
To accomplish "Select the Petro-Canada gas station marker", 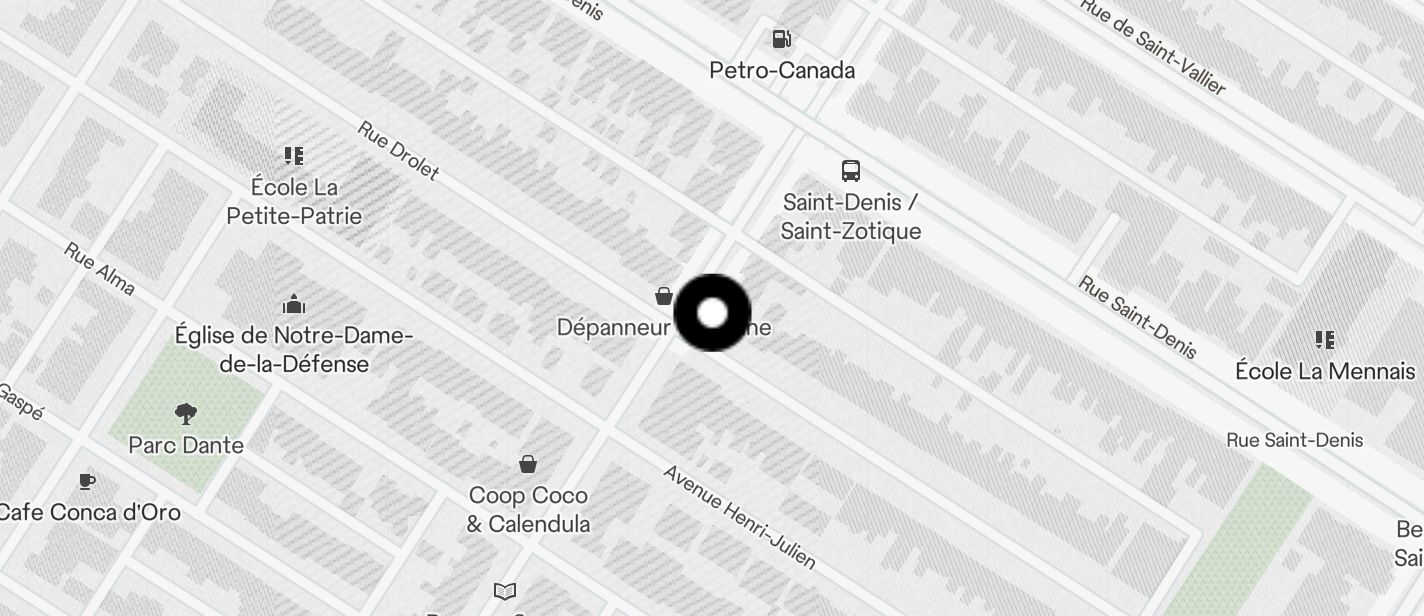I will pos(781,40).
